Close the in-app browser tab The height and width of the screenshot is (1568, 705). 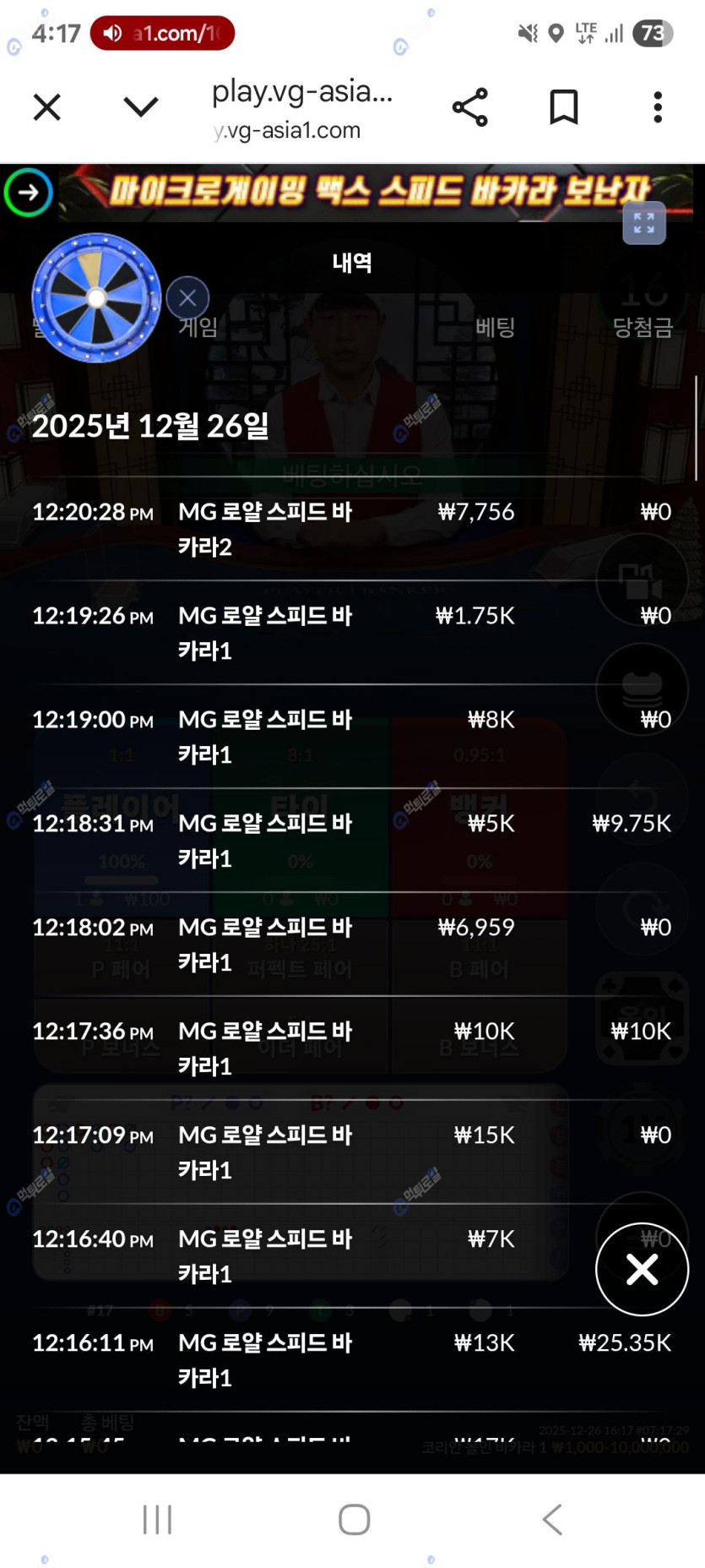(x=47, y=107)
